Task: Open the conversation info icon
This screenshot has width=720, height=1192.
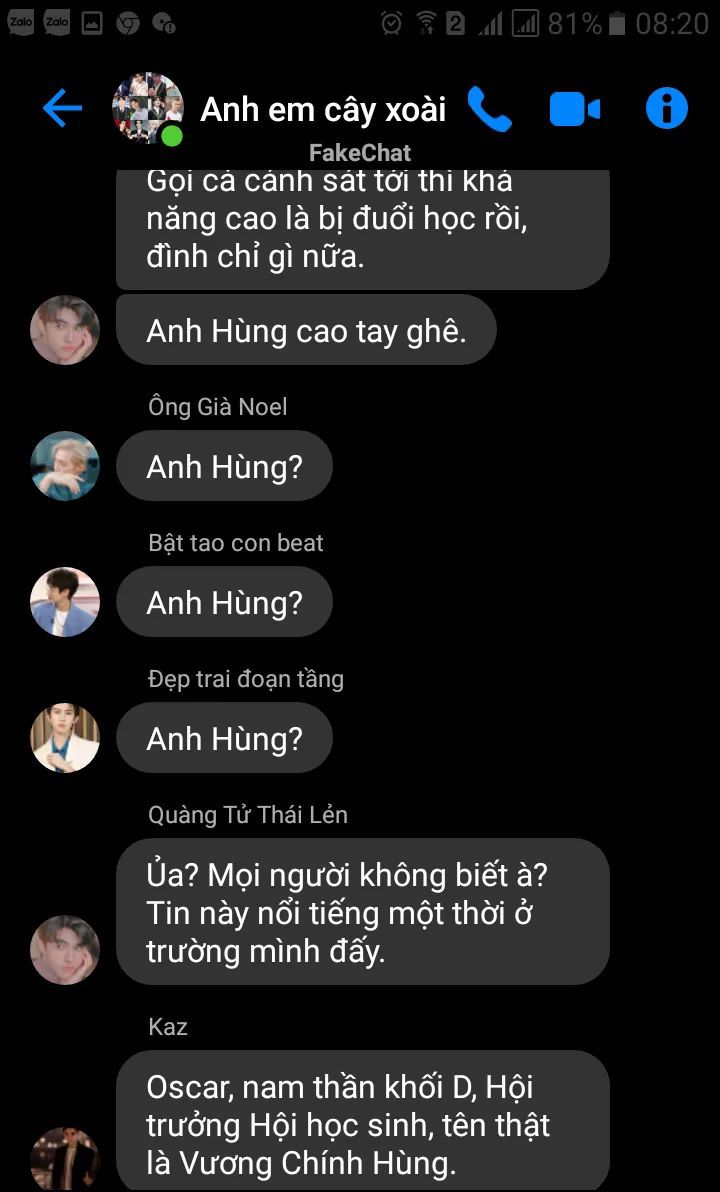Action: [666, 108]
